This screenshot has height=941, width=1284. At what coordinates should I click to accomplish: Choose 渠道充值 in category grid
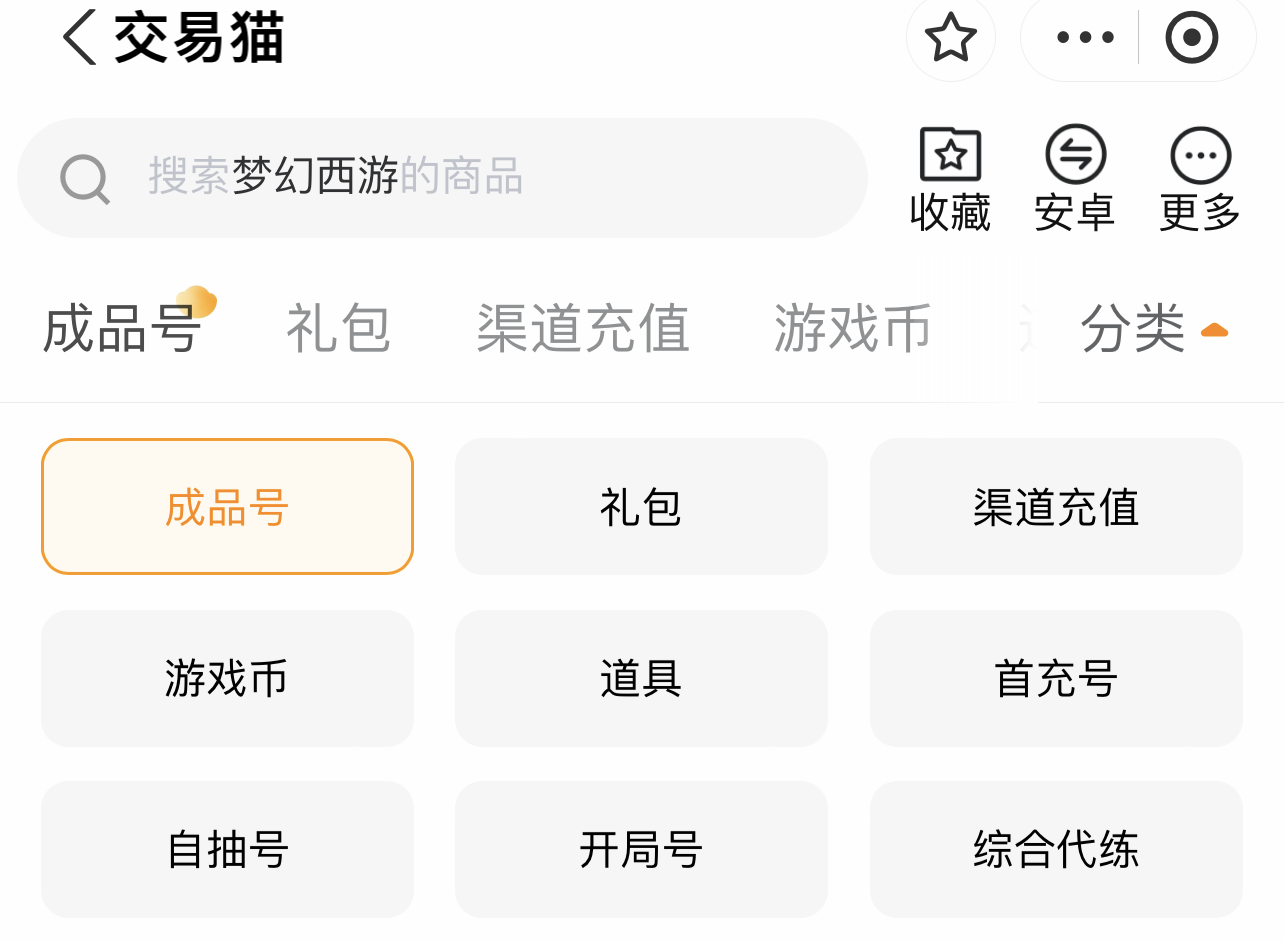[1056, 507]
